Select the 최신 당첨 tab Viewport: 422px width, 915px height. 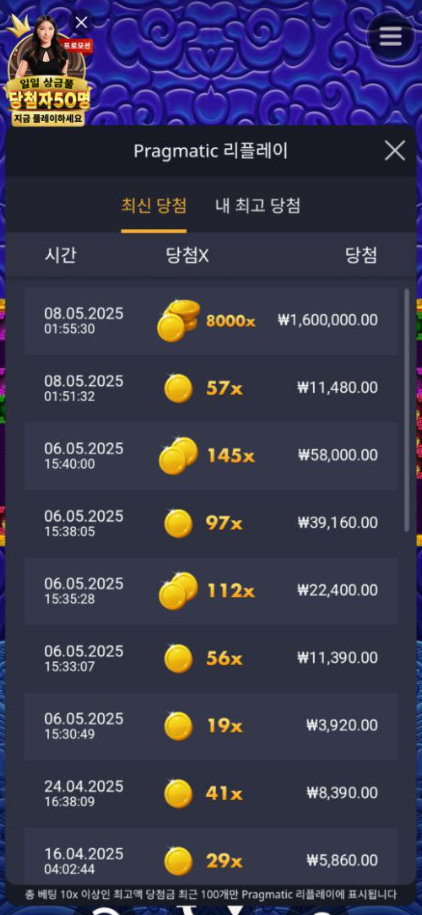tap(154, 205)
